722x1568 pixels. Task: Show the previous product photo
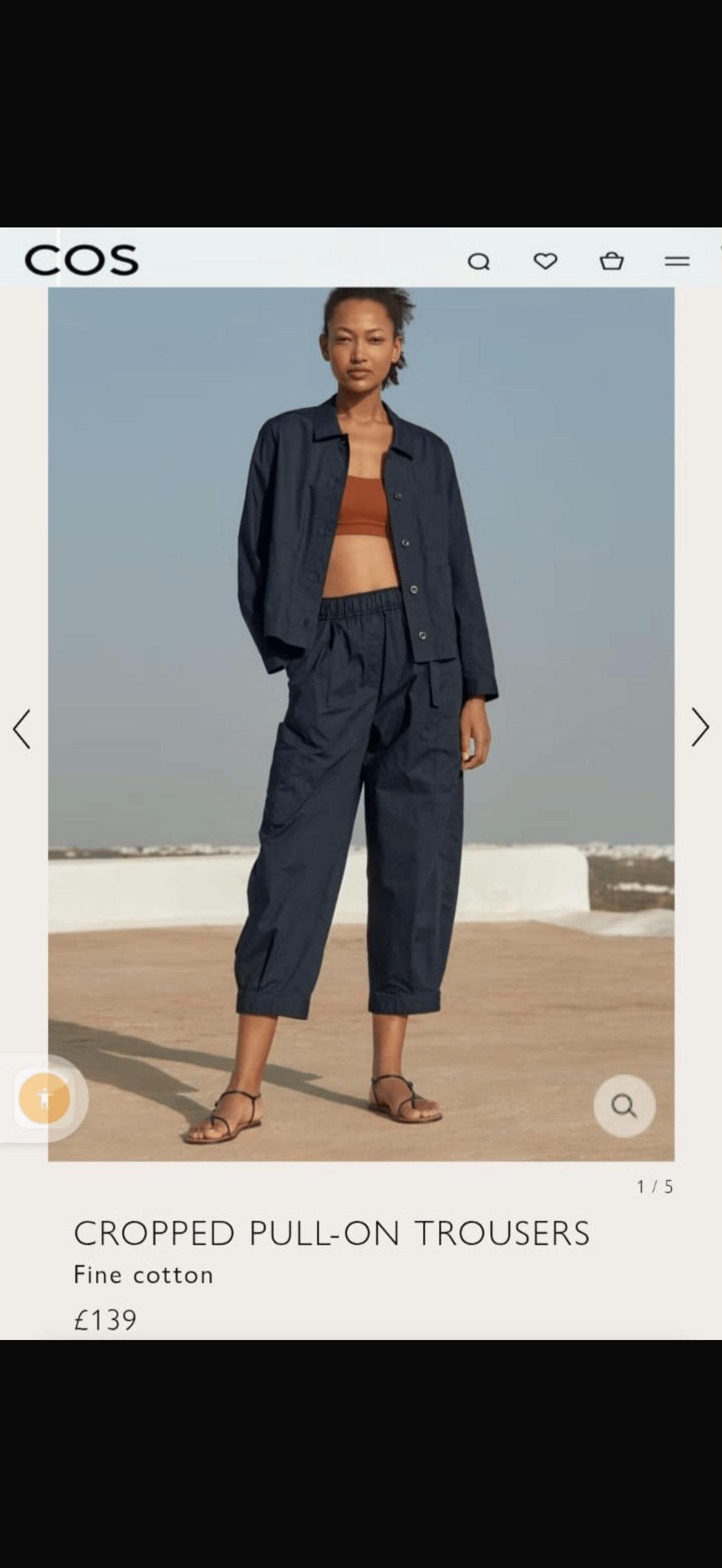(22, 729)
